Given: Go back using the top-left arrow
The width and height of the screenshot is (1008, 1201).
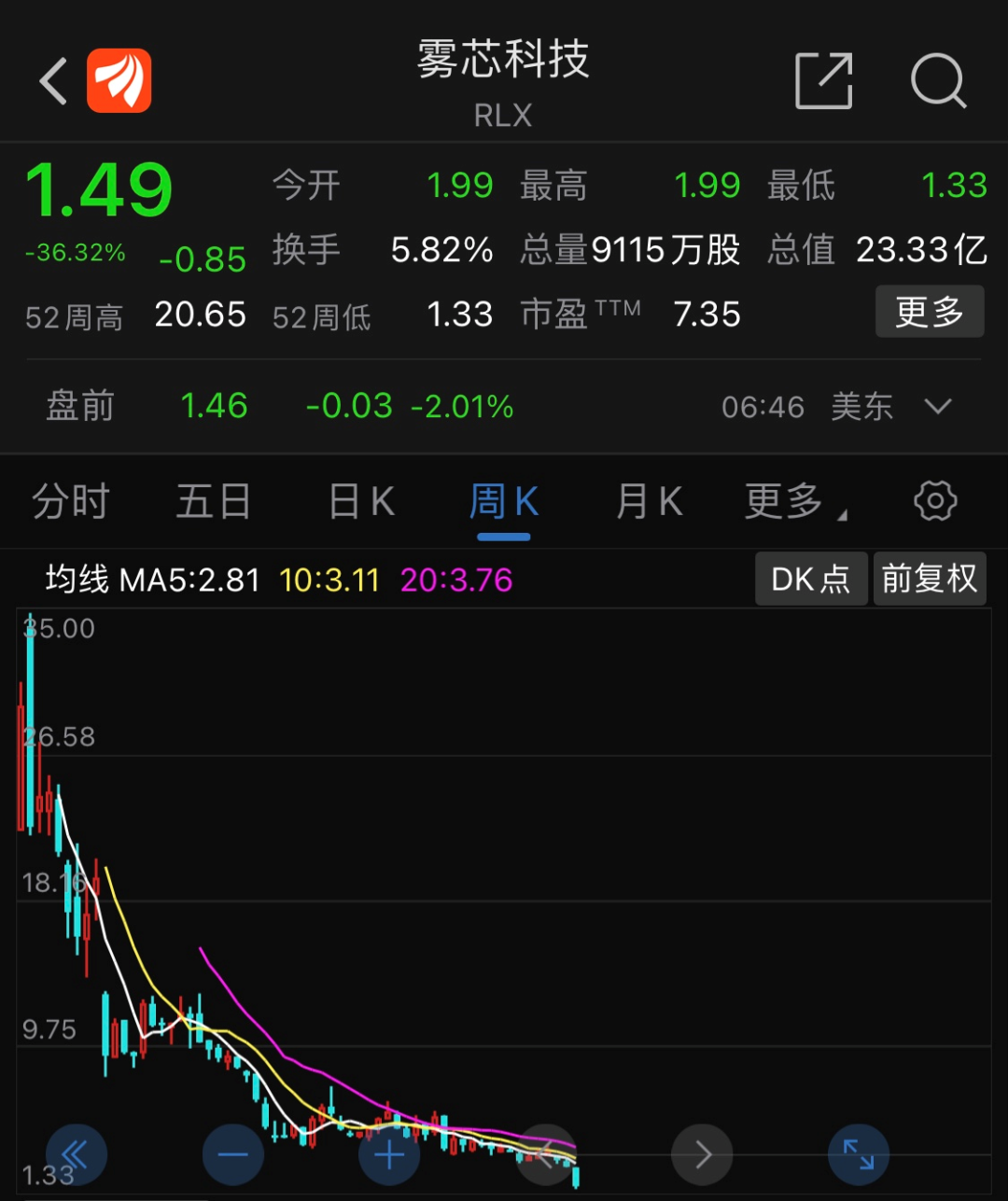Looking at the screenshot, I should coord(53,81).
